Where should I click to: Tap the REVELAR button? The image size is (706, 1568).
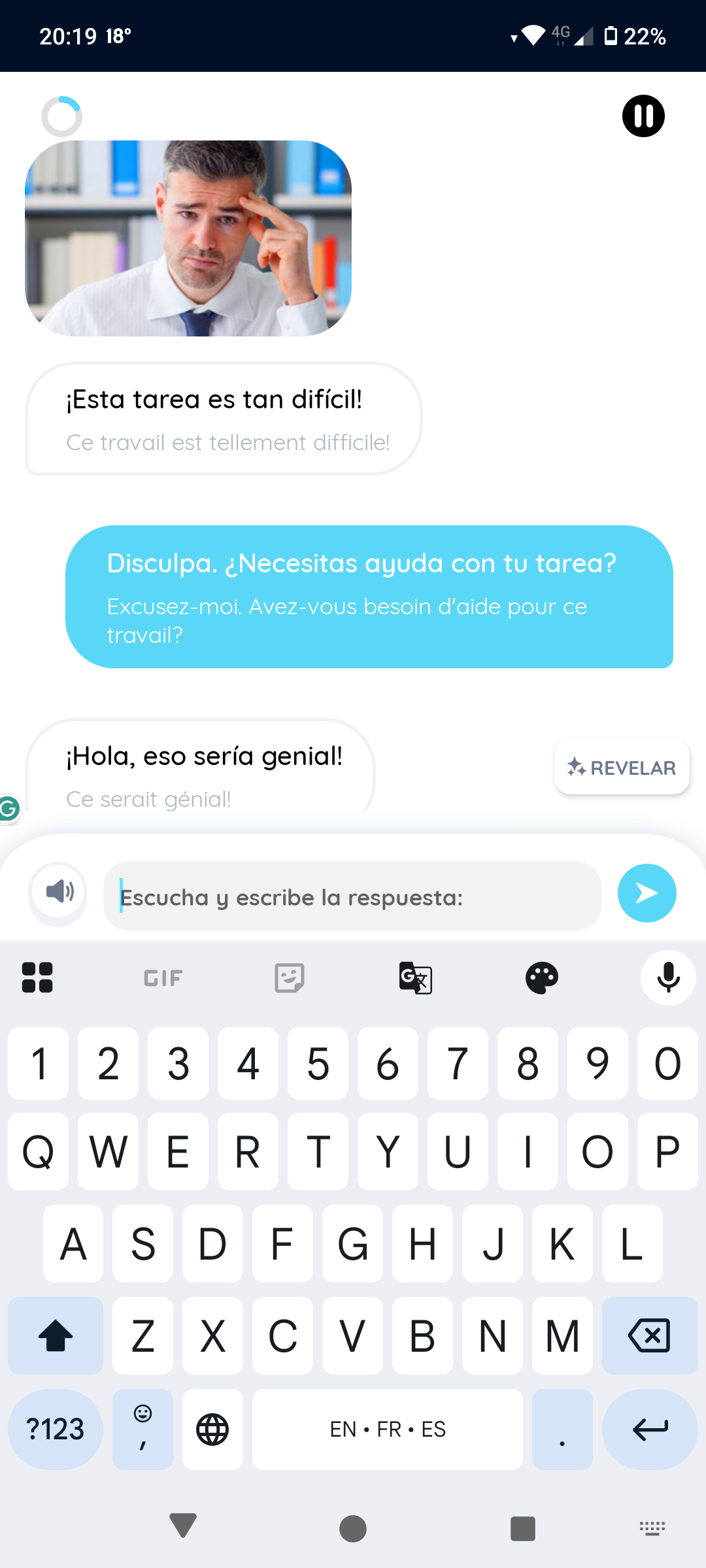622,767
